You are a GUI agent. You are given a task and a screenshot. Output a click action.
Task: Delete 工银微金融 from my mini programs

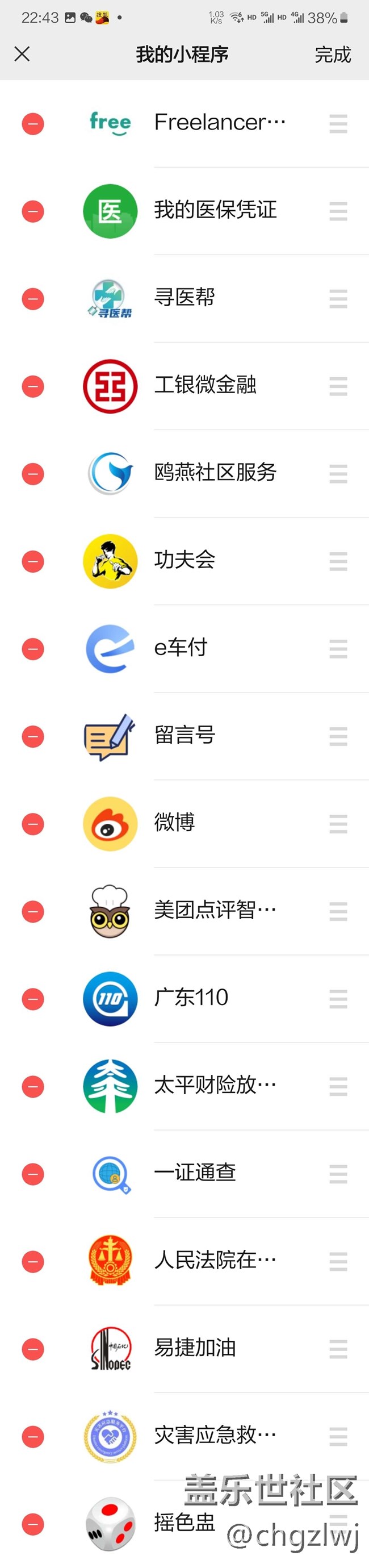point(33,386)
